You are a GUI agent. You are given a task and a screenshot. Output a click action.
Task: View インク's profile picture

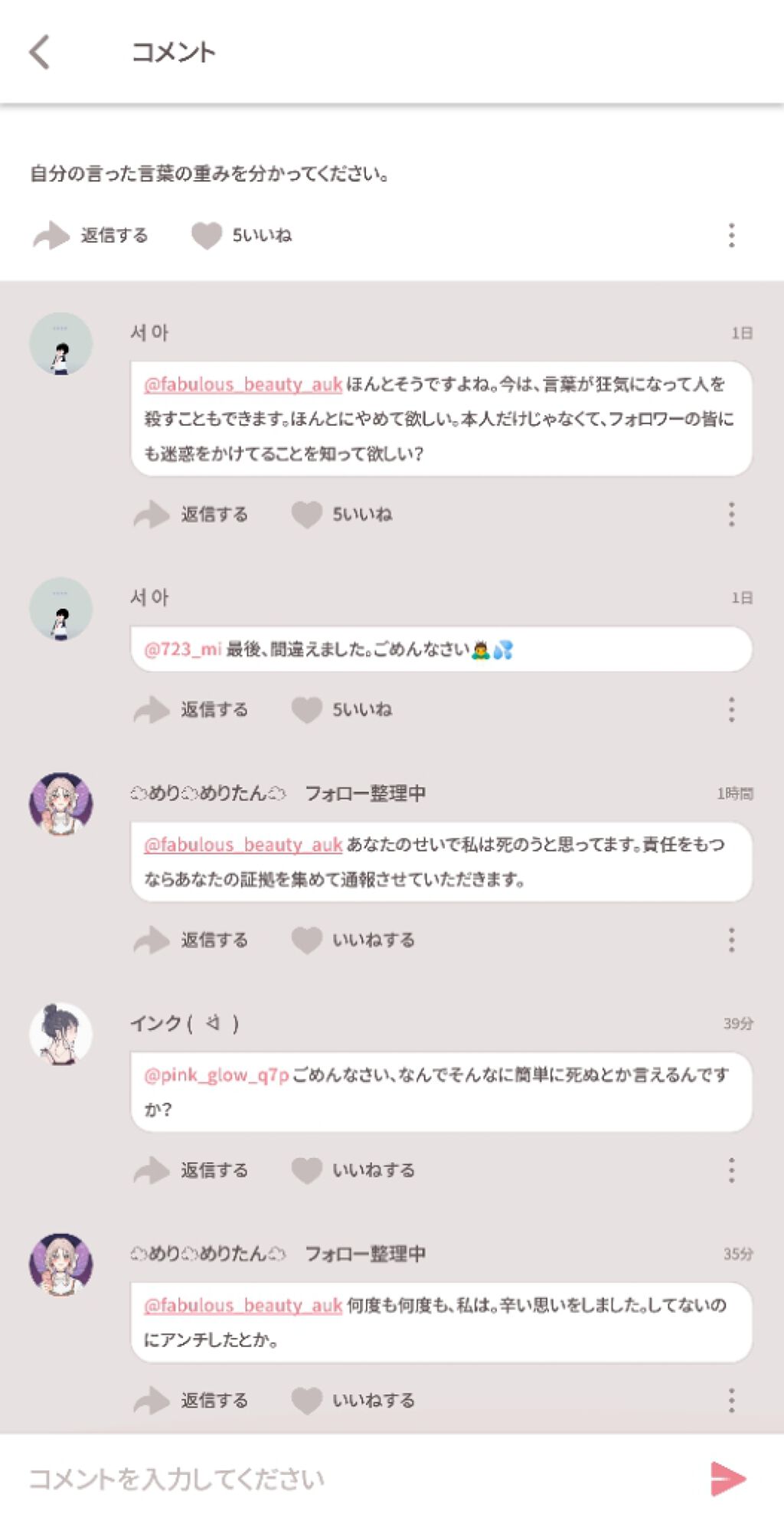point(60,1034)
